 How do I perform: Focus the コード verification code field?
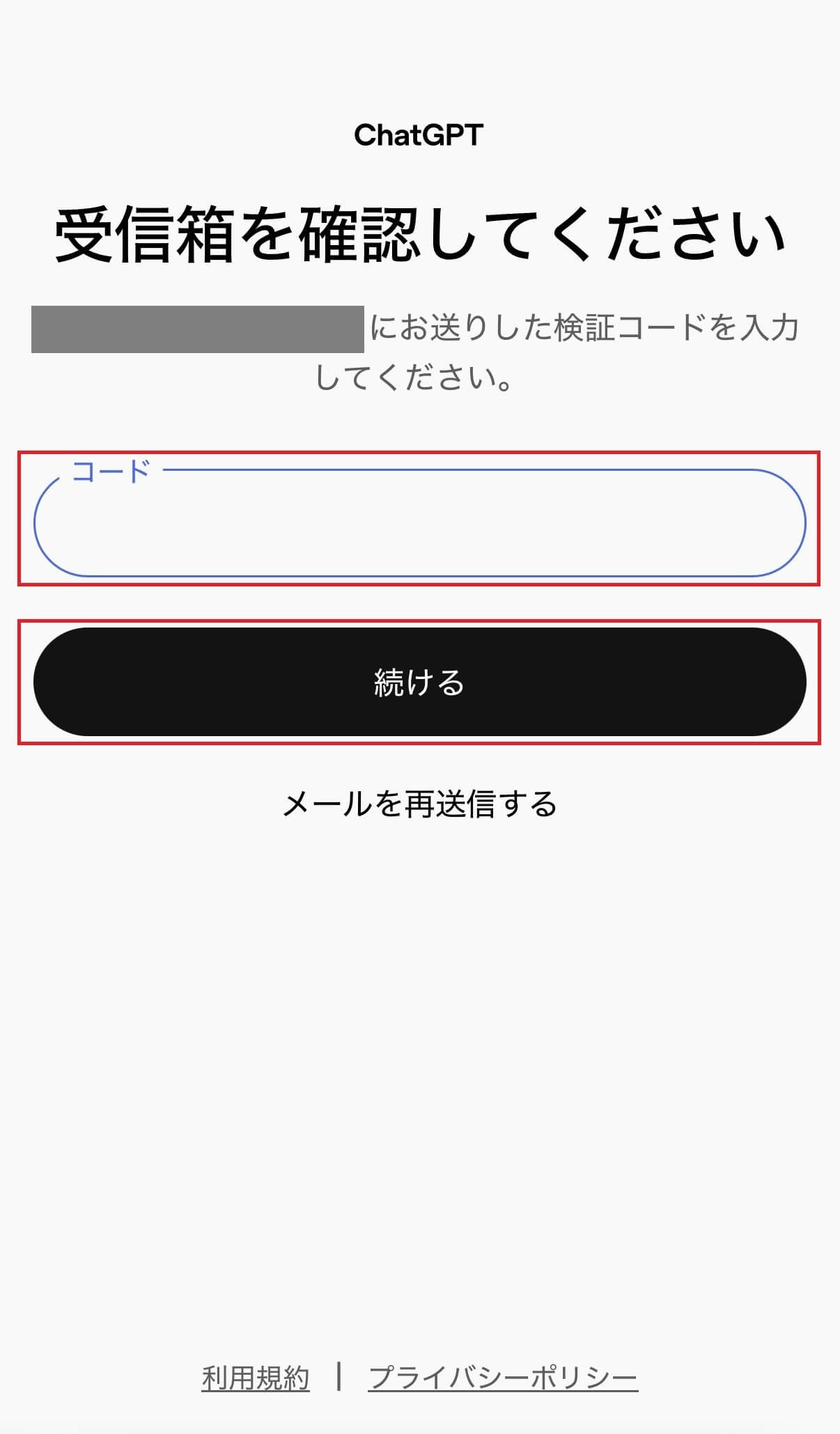click(x=419, y=524)
